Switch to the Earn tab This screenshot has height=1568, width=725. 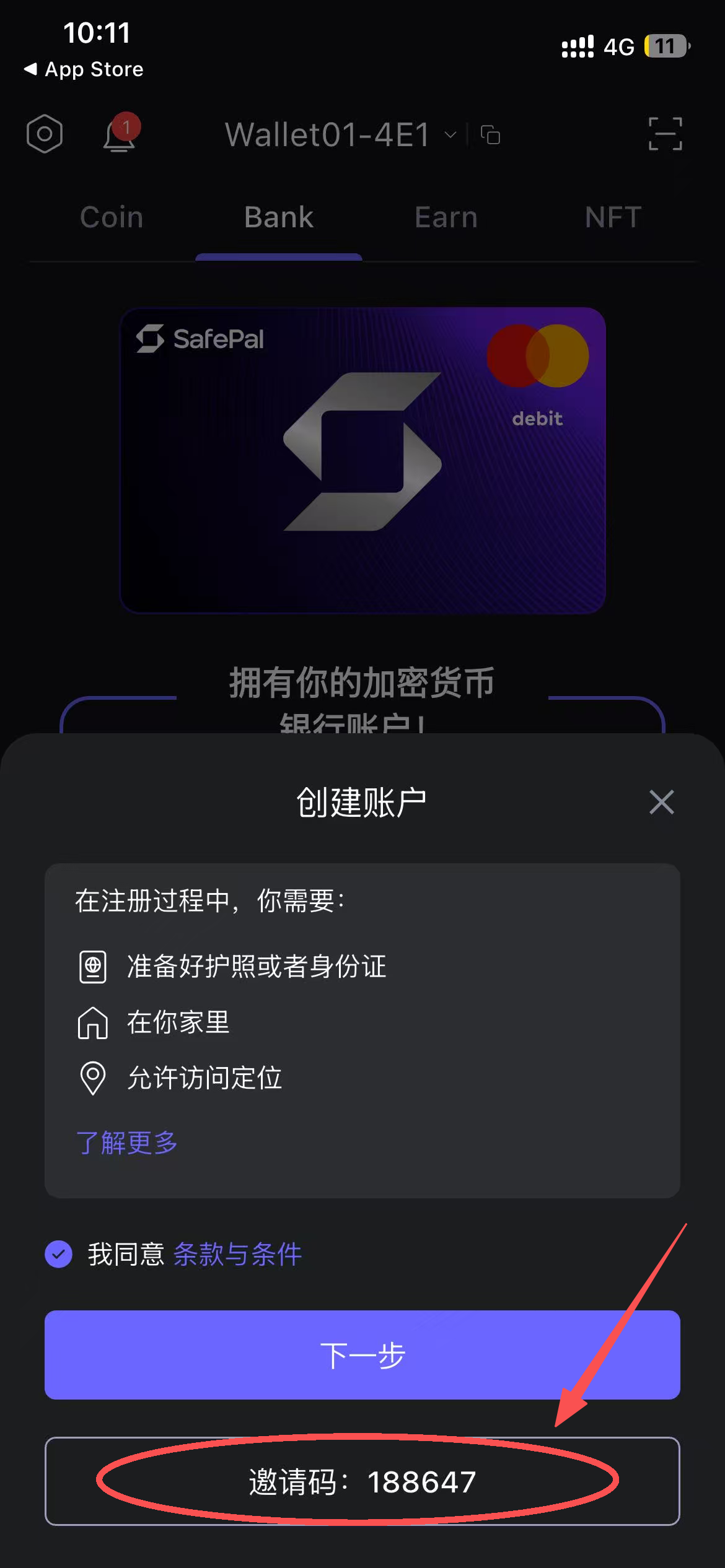(446, 217)
